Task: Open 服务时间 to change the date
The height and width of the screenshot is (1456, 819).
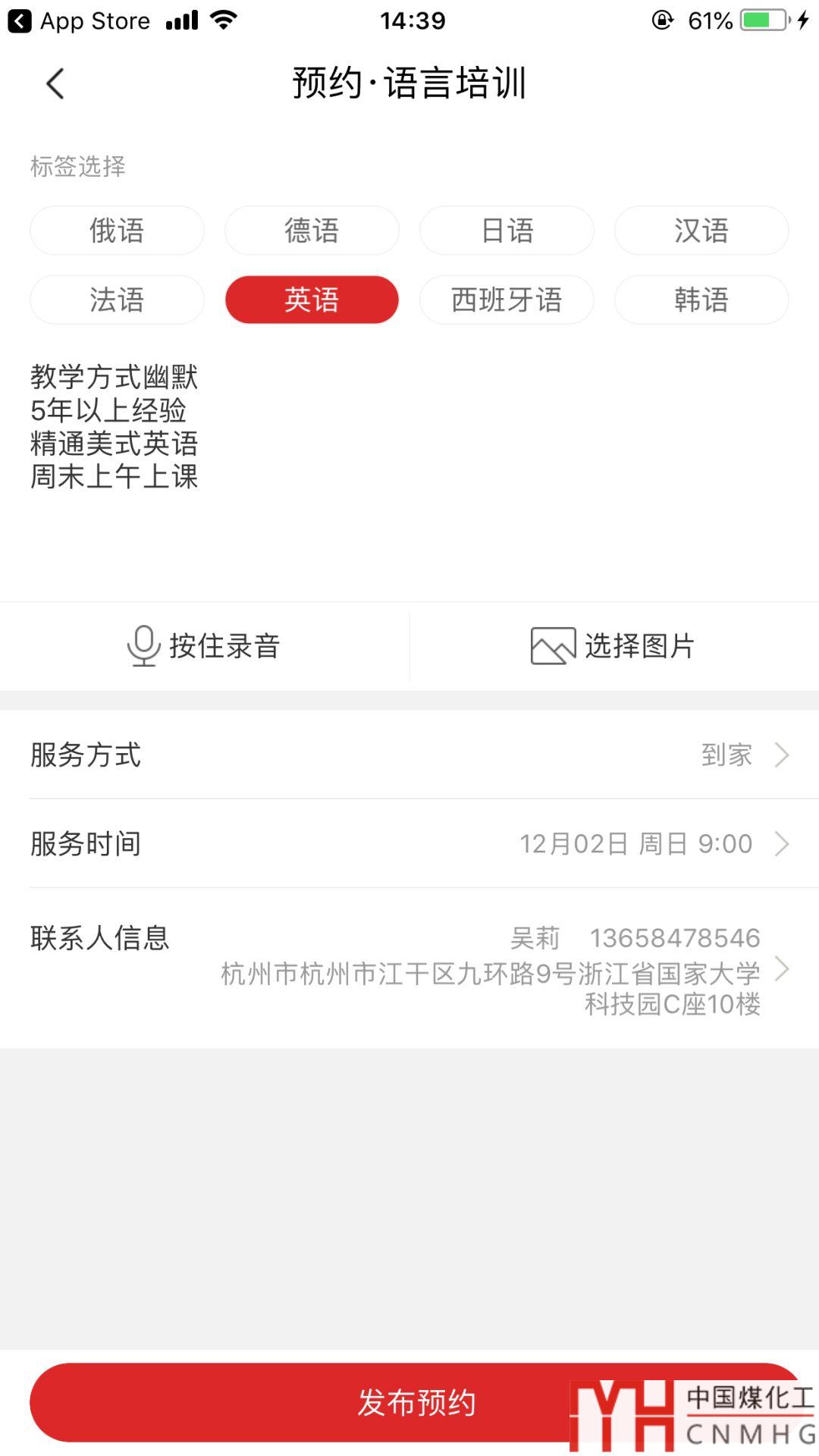Action: pos(409,843)
